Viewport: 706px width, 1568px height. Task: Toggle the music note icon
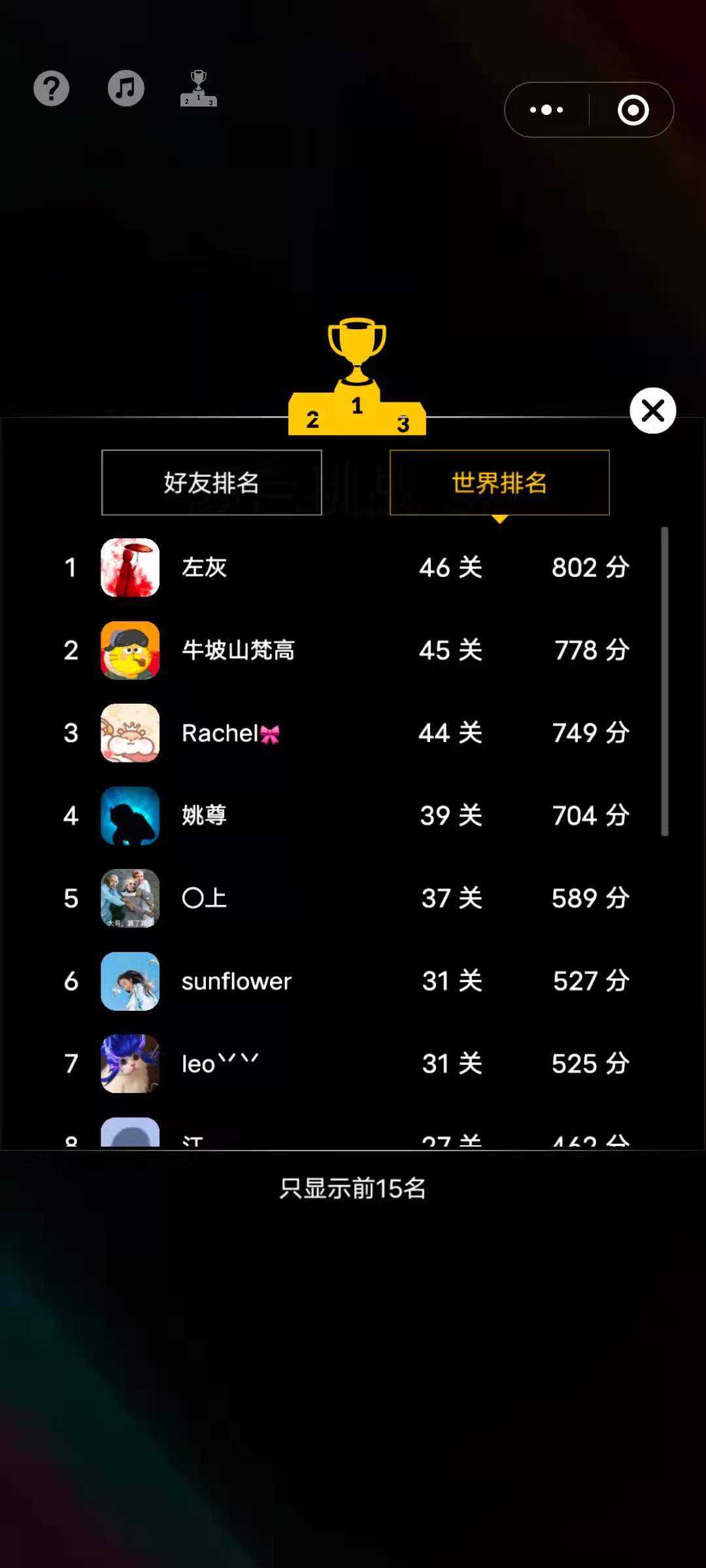(x=126, y=88)
